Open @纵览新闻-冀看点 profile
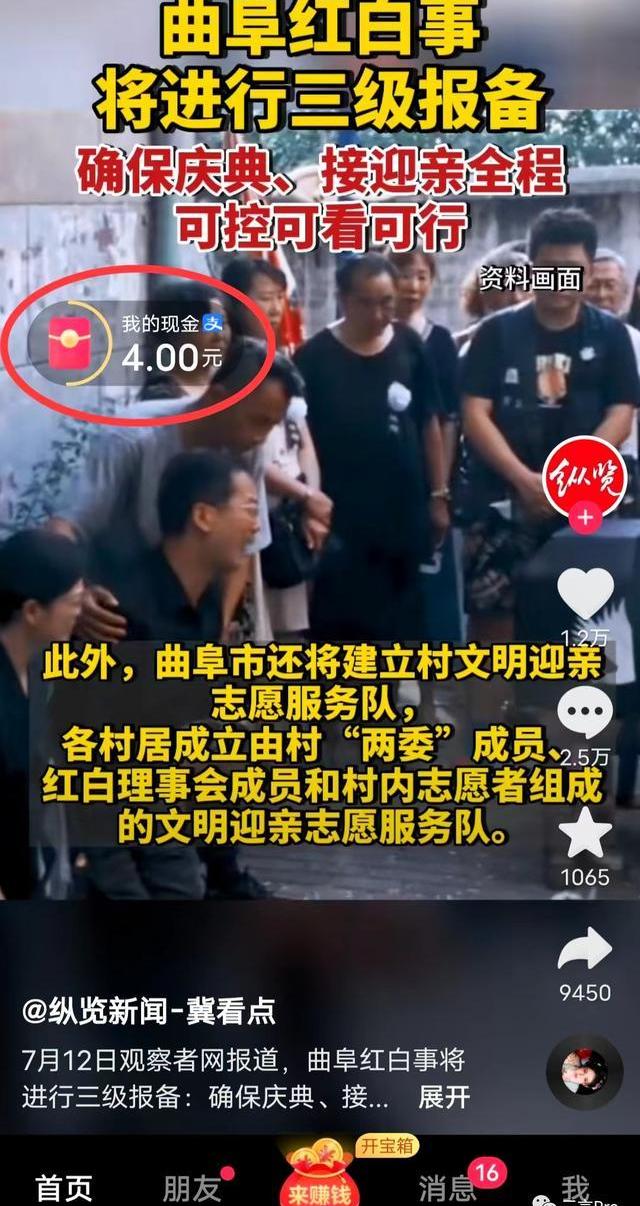This screenshot has height=1206, width=640. (148, 1011)
